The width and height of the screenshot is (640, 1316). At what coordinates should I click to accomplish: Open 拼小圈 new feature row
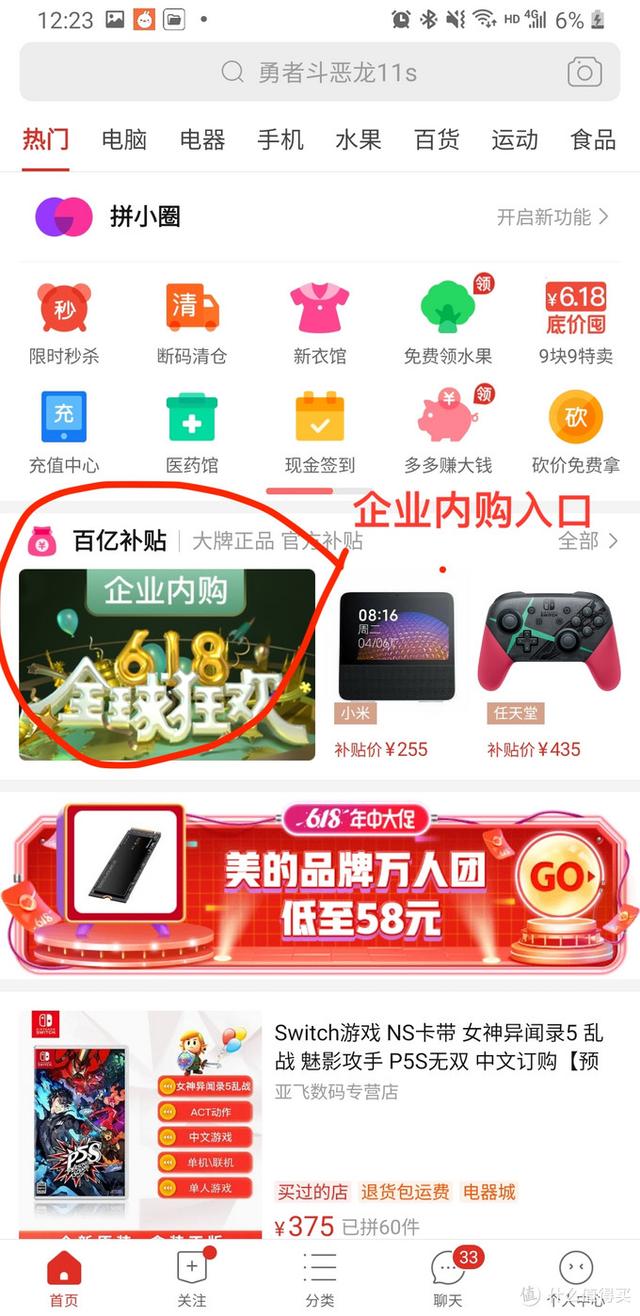320,217
